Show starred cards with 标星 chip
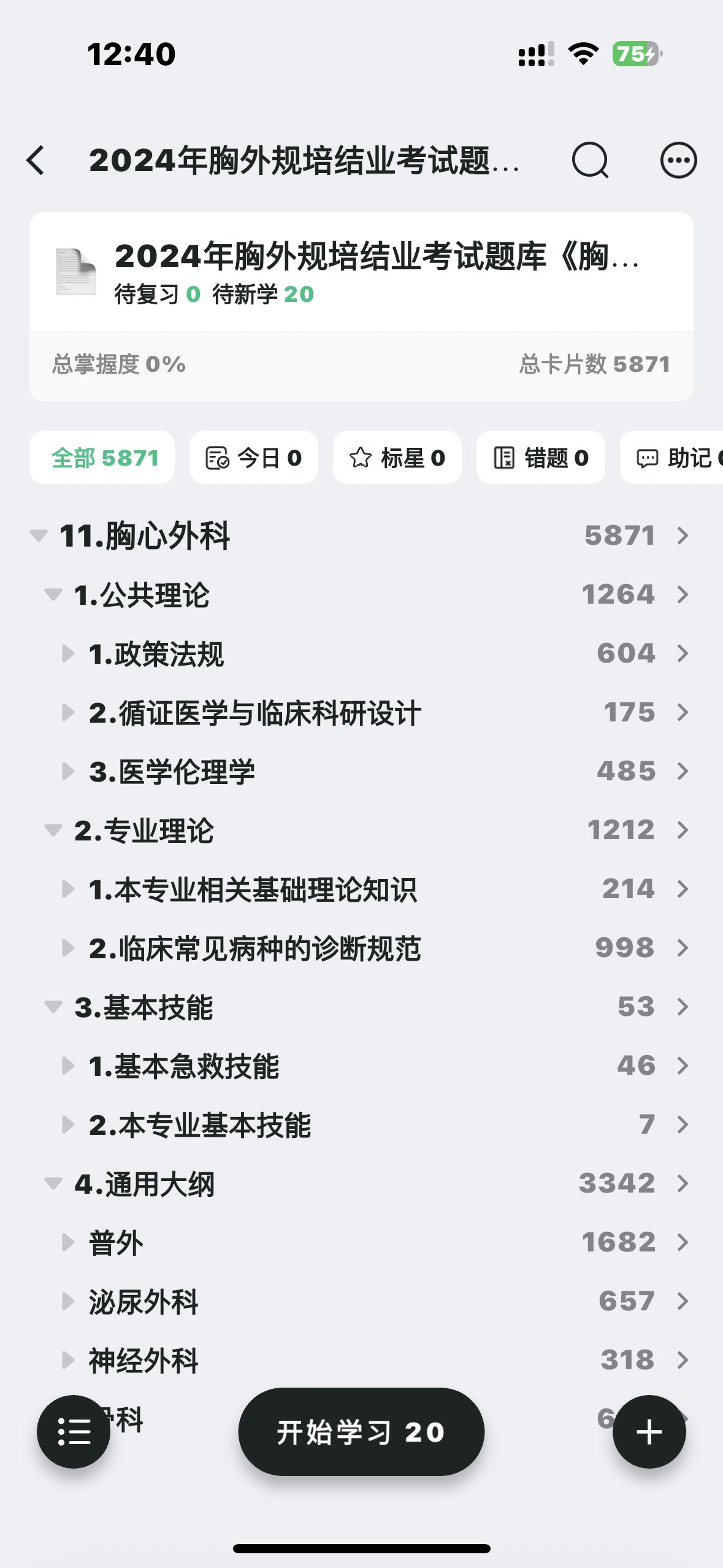 click(397, 458)
